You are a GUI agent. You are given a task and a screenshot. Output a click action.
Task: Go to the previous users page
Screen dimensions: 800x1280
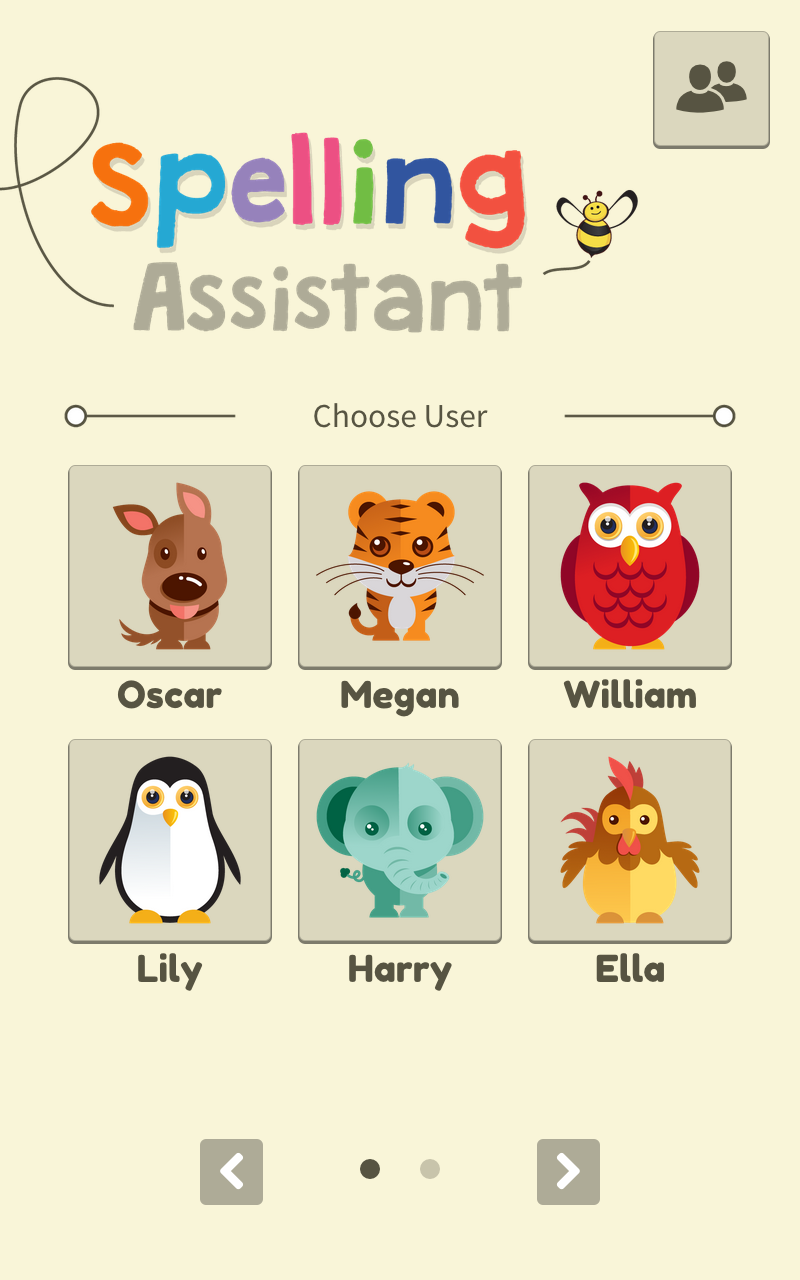pos(231,1171)
